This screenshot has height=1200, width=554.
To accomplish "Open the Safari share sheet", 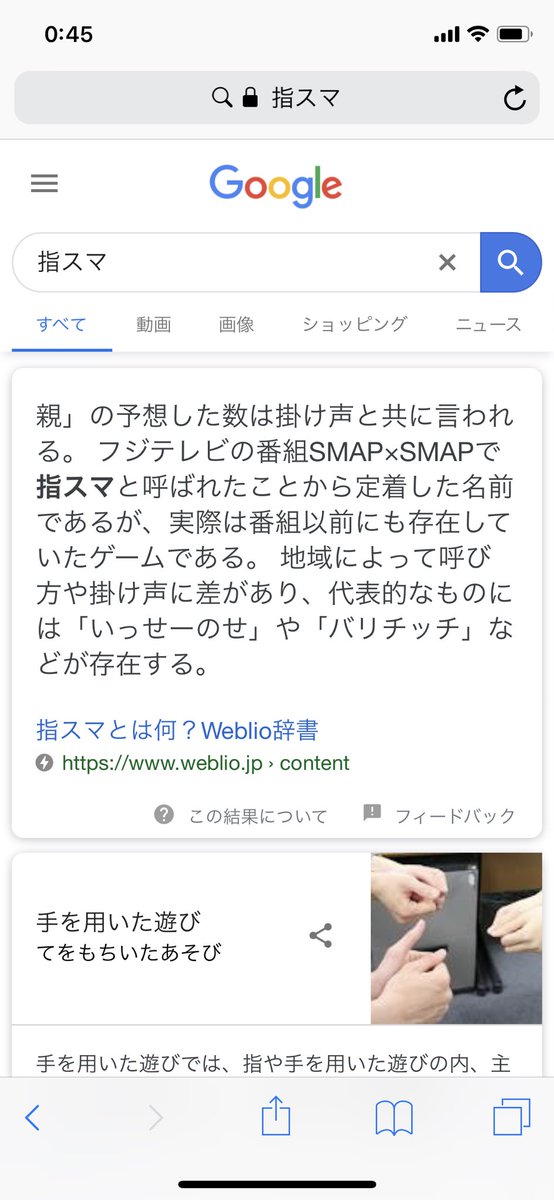I will [x=275, y=1116].
